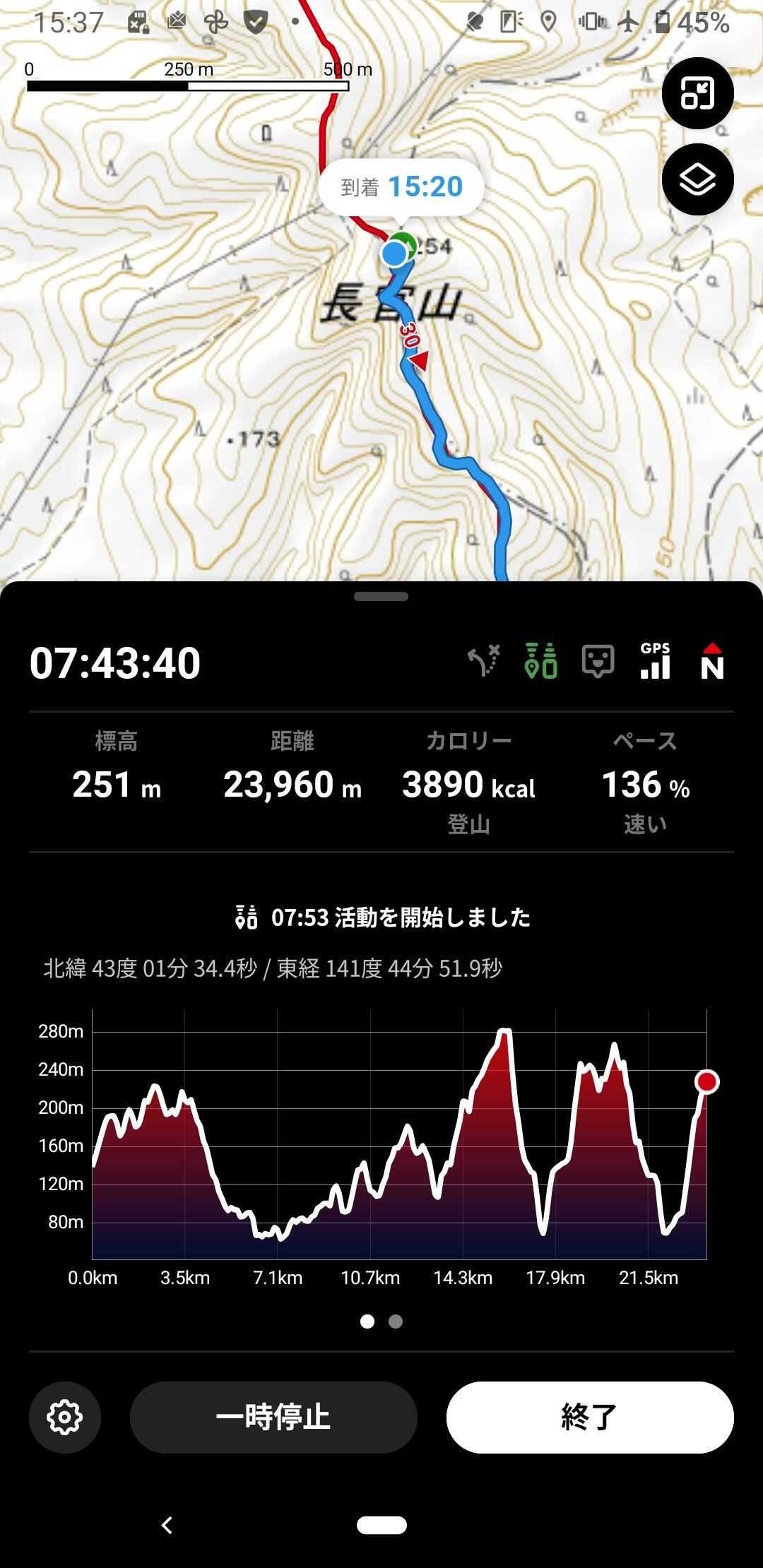Viewport: 763px width, 1568px height.
Task: End the activity with 終了
Action: click(x=590, y=1417)
